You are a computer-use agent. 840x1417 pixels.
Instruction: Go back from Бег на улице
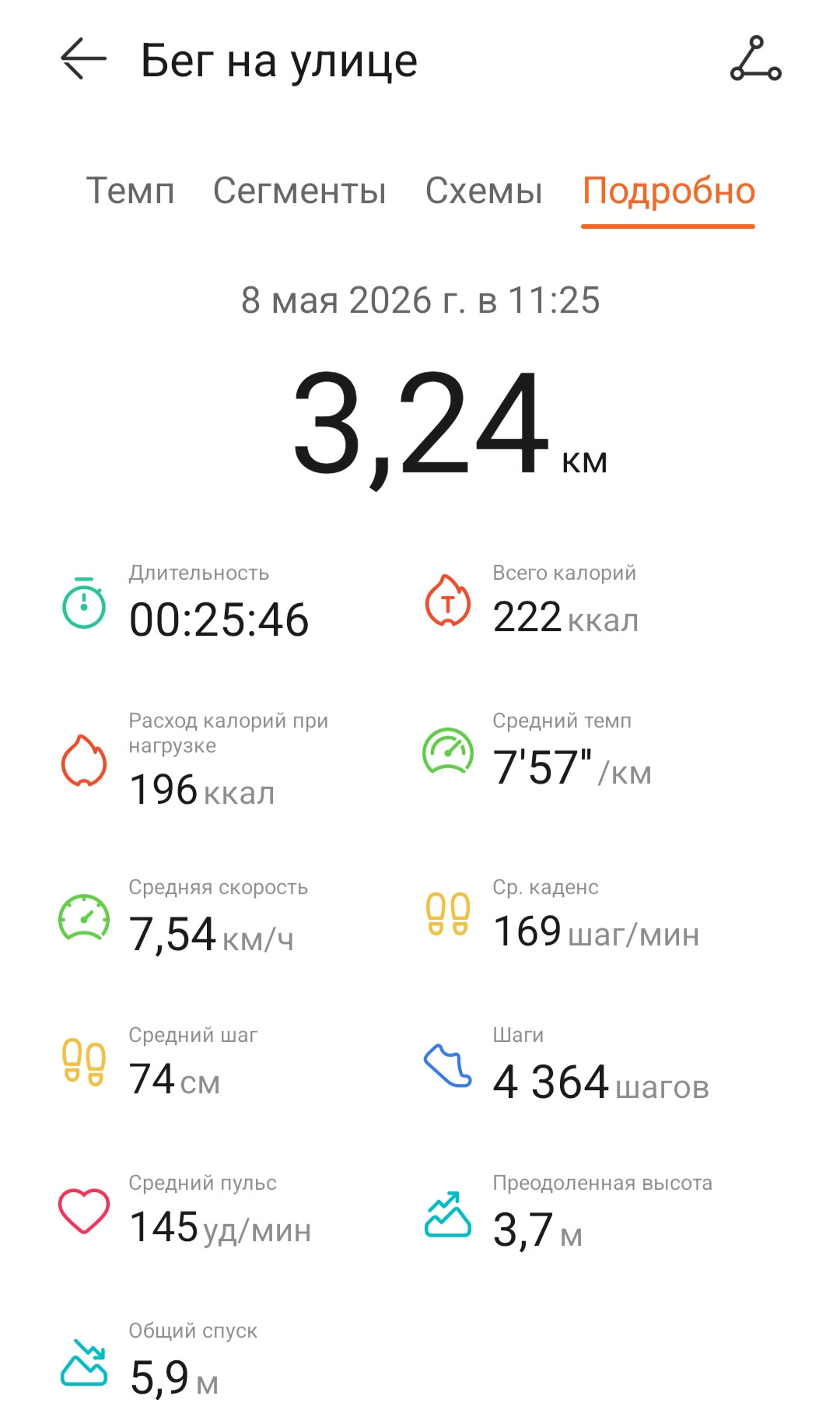click(x=83, y=58)
